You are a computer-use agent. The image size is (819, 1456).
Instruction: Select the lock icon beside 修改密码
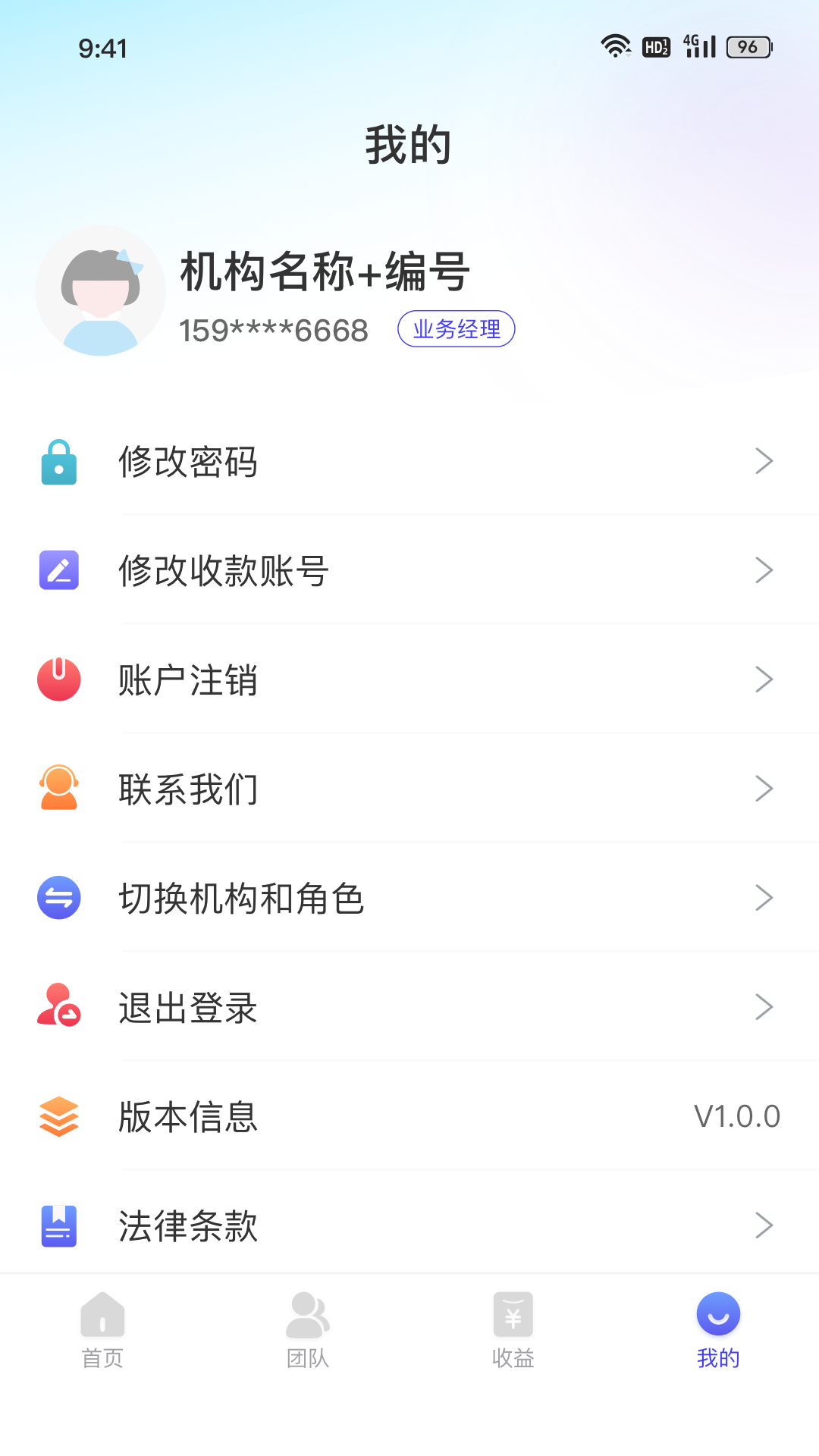coord(58,461)
